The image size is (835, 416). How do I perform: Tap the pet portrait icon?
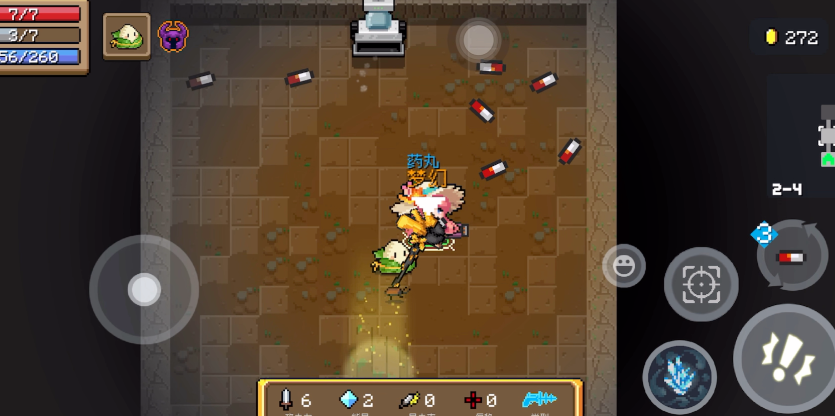[127, 36]
